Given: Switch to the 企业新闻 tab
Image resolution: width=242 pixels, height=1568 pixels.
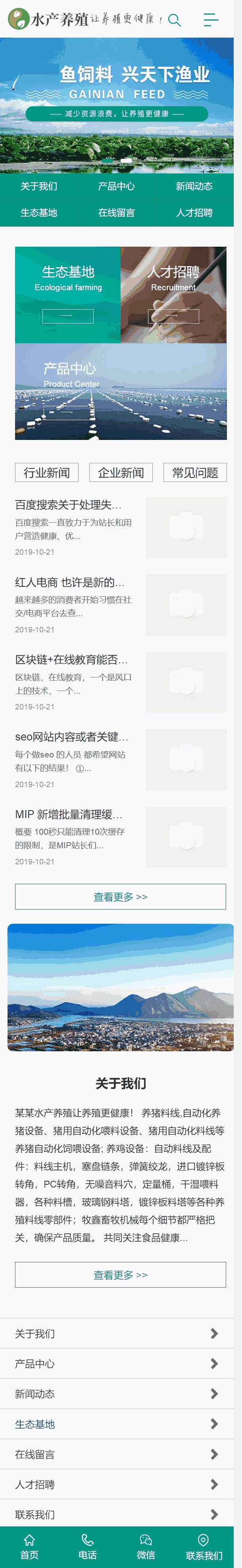Looking at the screenshot, I should pyautogui.click(x=121, y=472).
